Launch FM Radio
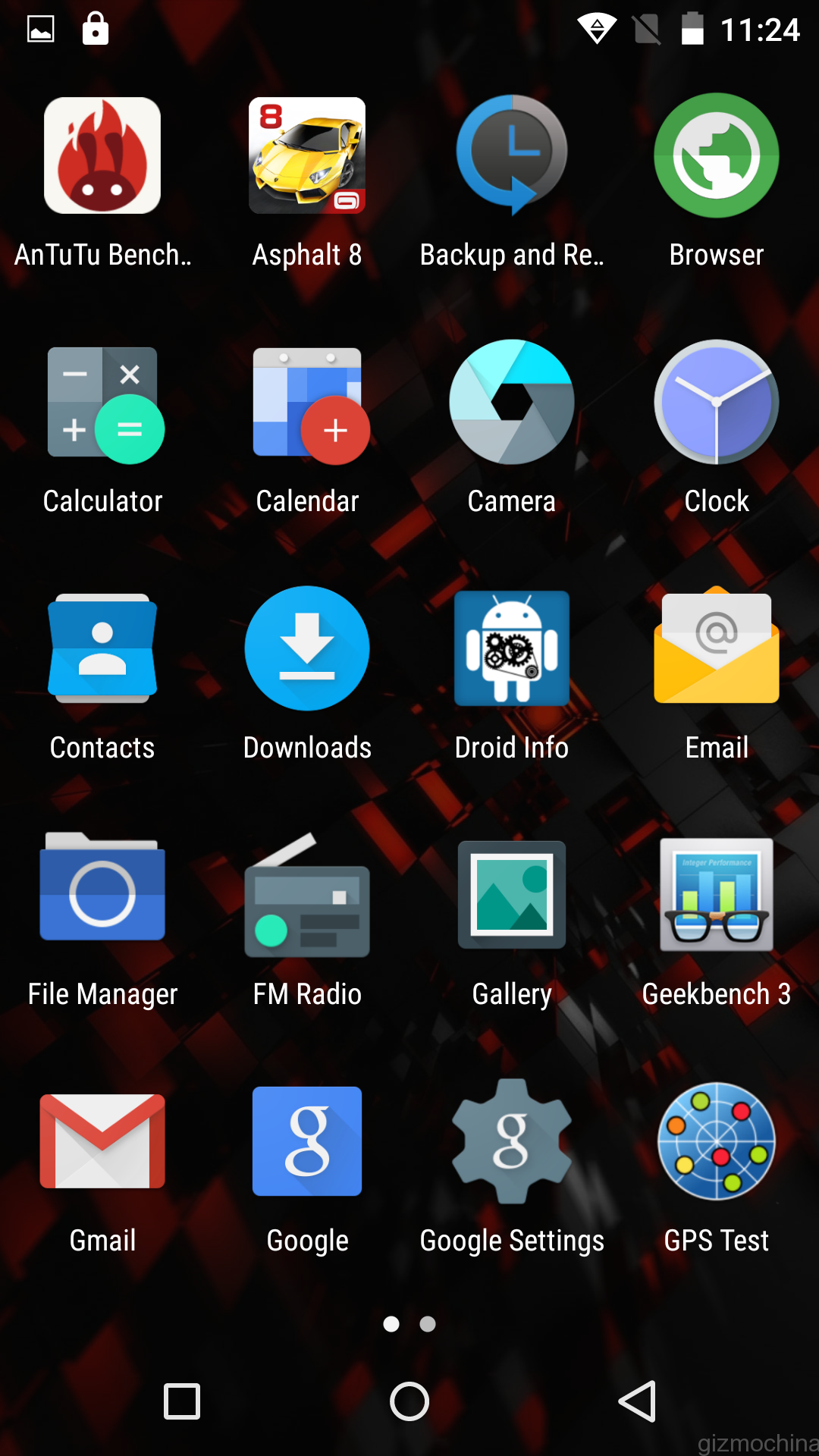The image size is (819, 1456). [307, 896]
